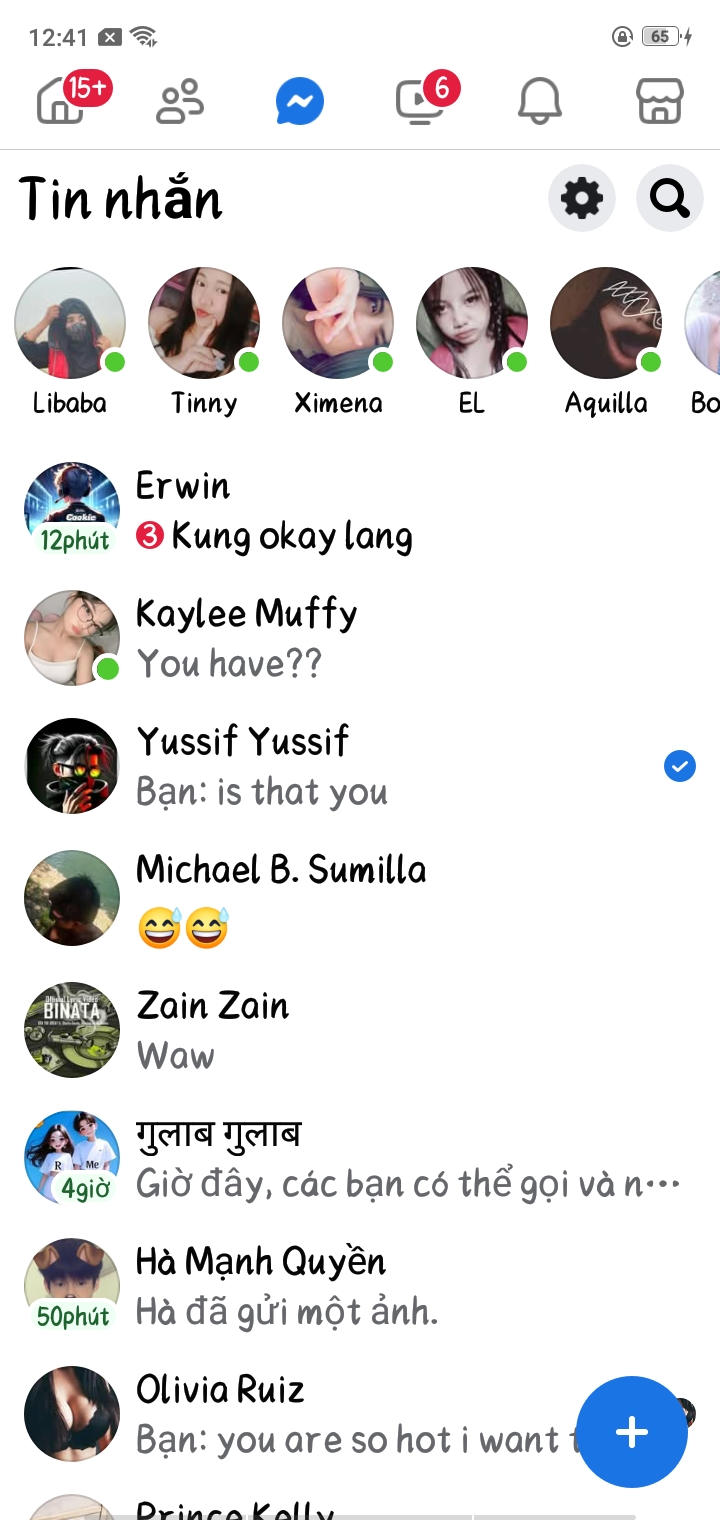This screenshot has width=720, height=1520.
Task: Open Hà Mạnh Quyền's chat
Action: [x=300, y=1286]
